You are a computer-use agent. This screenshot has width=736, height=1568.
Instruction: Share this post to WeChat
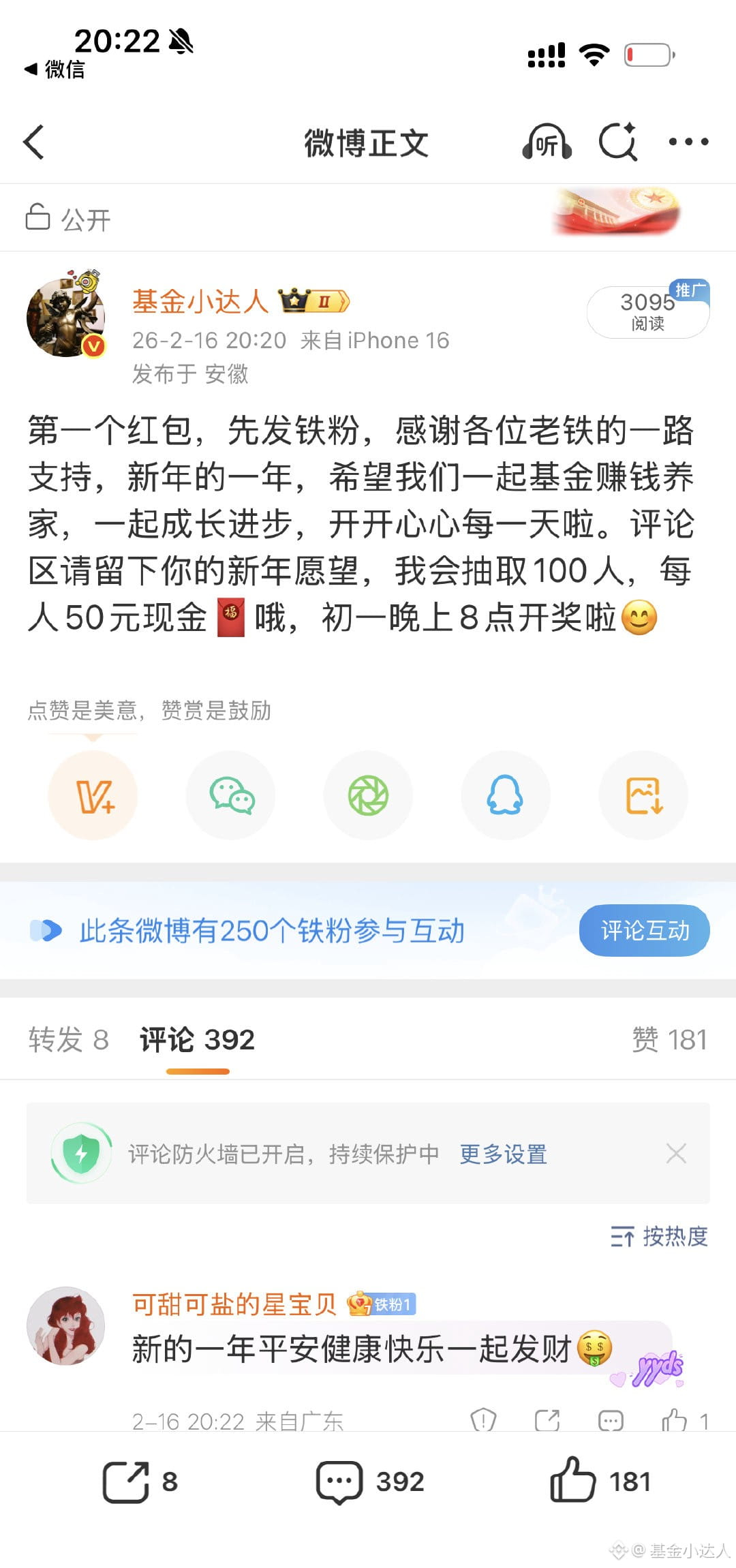(231, 795)
